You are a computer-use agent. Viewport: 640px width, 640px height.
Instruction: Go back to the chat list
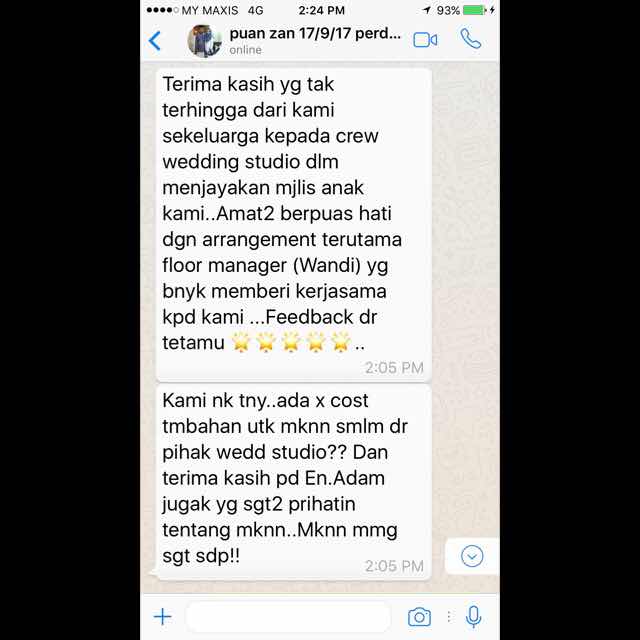coord(155,41)
